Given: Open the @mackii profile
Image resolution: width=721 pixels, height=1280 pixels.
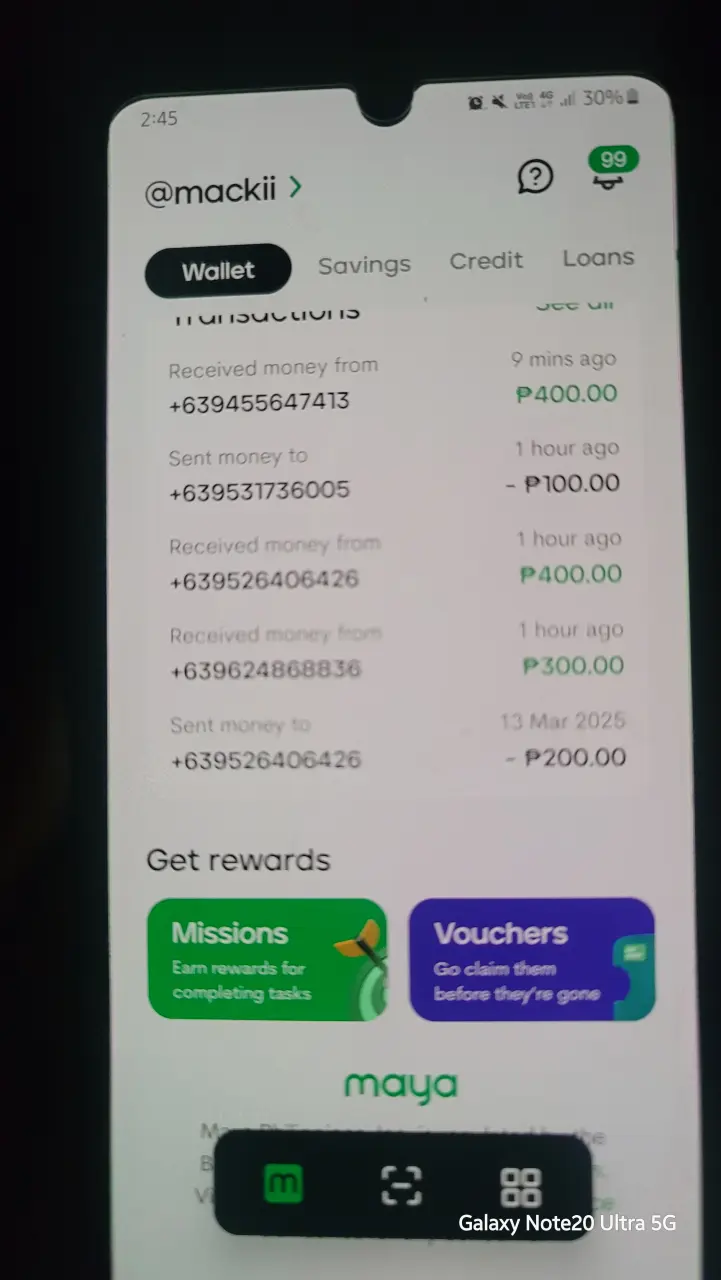Looking at the screenshot, I should [223, 190].
